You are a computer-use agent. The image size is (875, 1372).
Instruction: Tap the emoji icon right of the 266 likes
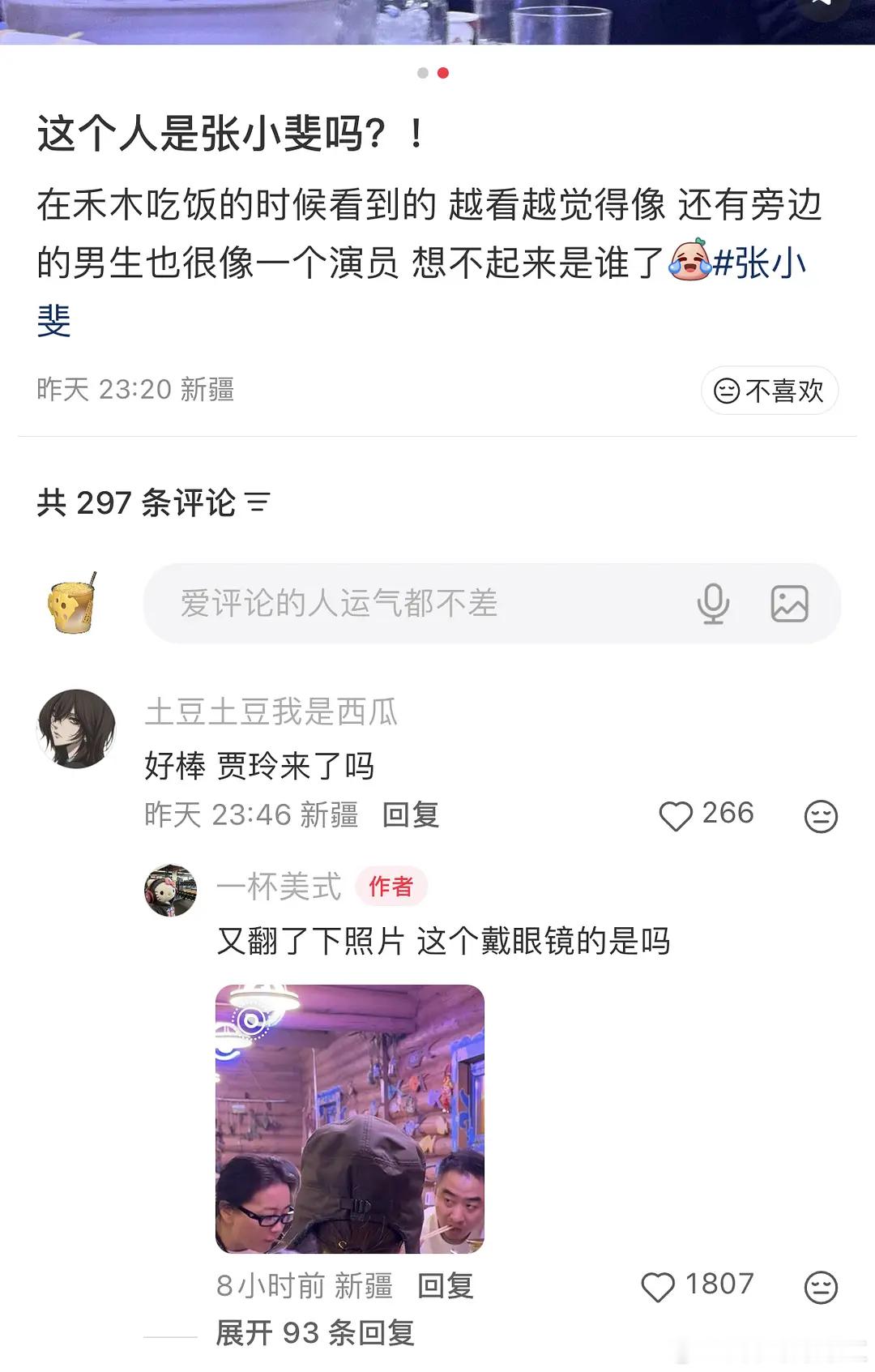pyautogui.click(x=821, y=816)
